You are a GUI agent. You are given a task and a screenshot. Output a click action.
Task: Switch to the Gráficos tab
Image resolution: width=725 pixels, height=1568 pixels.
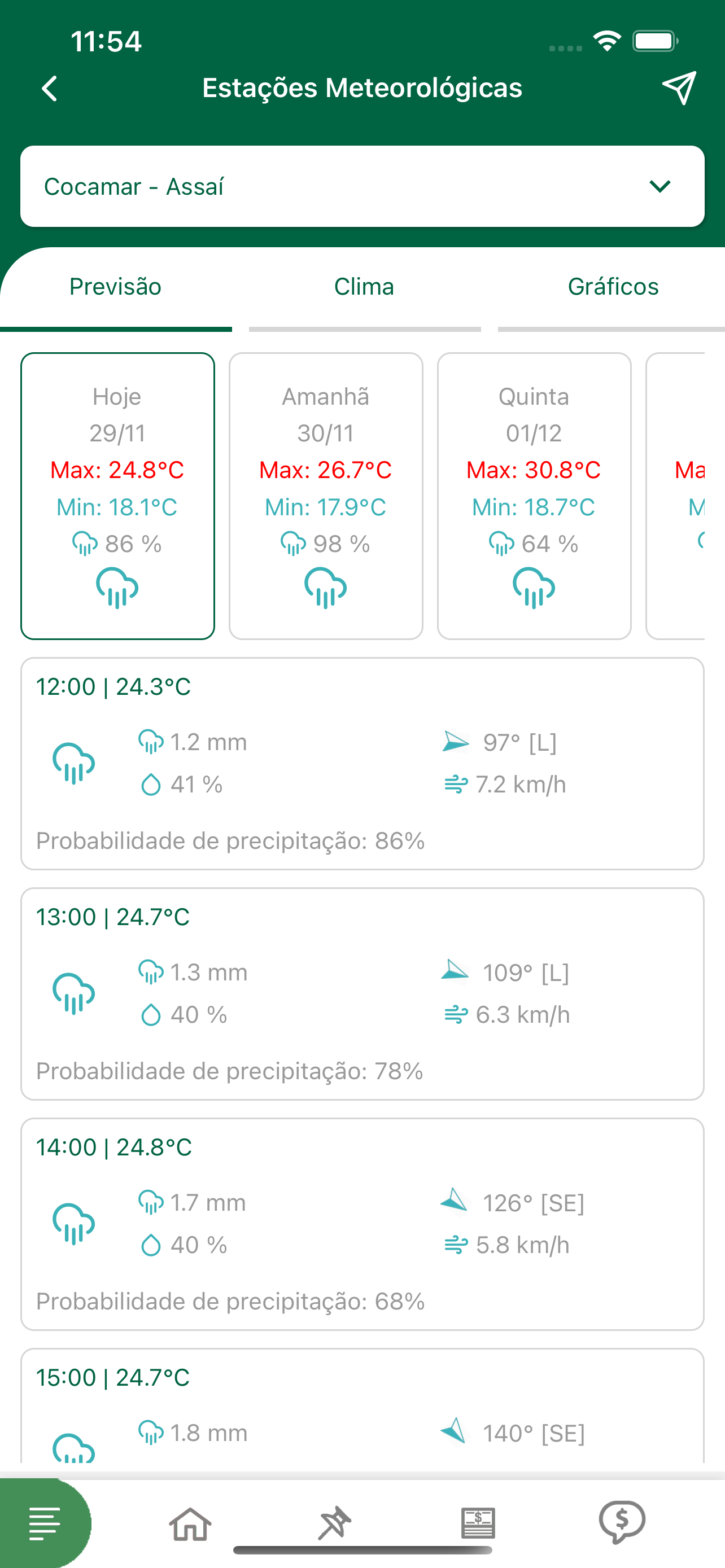coord(613,287)
